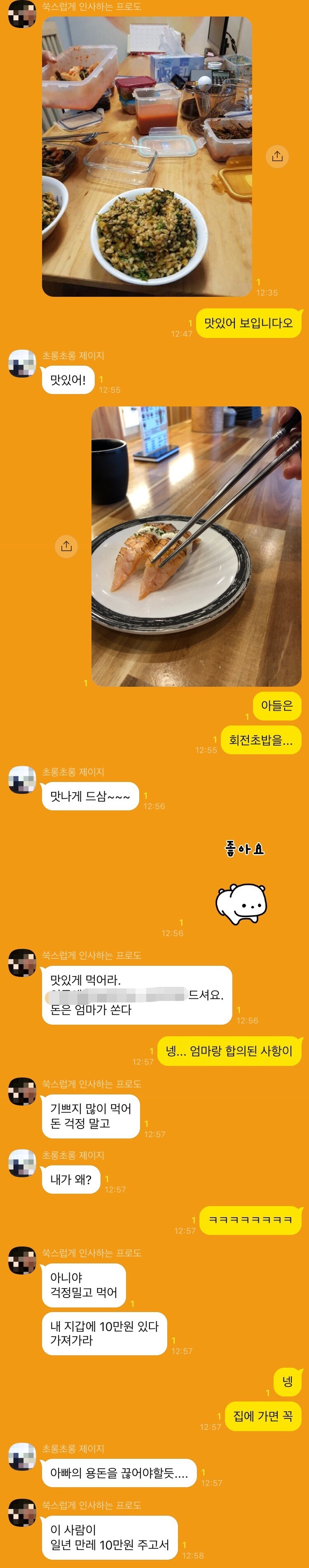Open profile avatar beside 맛있게 먹어라 message
The width and height of the screenshot is (309, 1568).
pyautogui.click(x=22, y=962)
